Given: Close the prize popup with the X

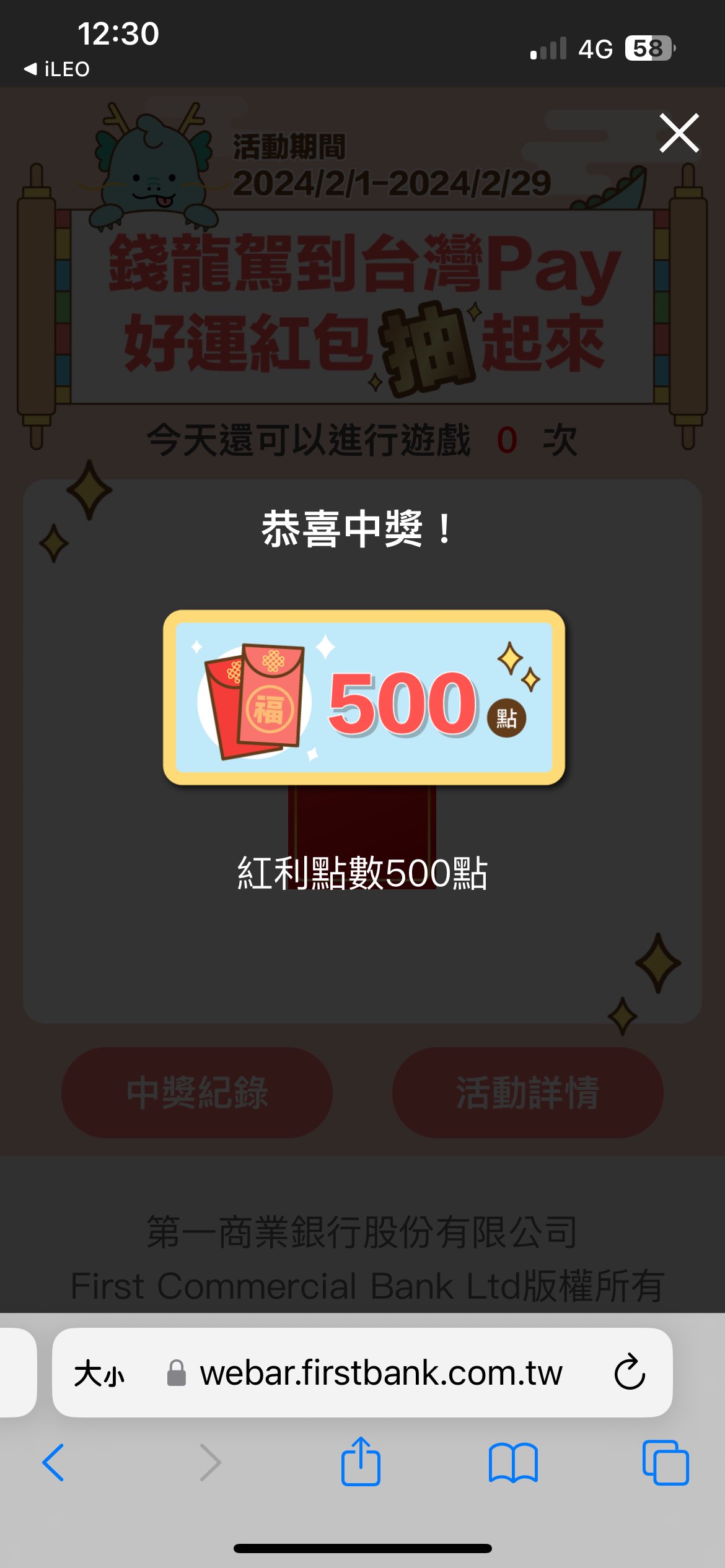Looking at the screenshot, I should click(x=679, y=133).
